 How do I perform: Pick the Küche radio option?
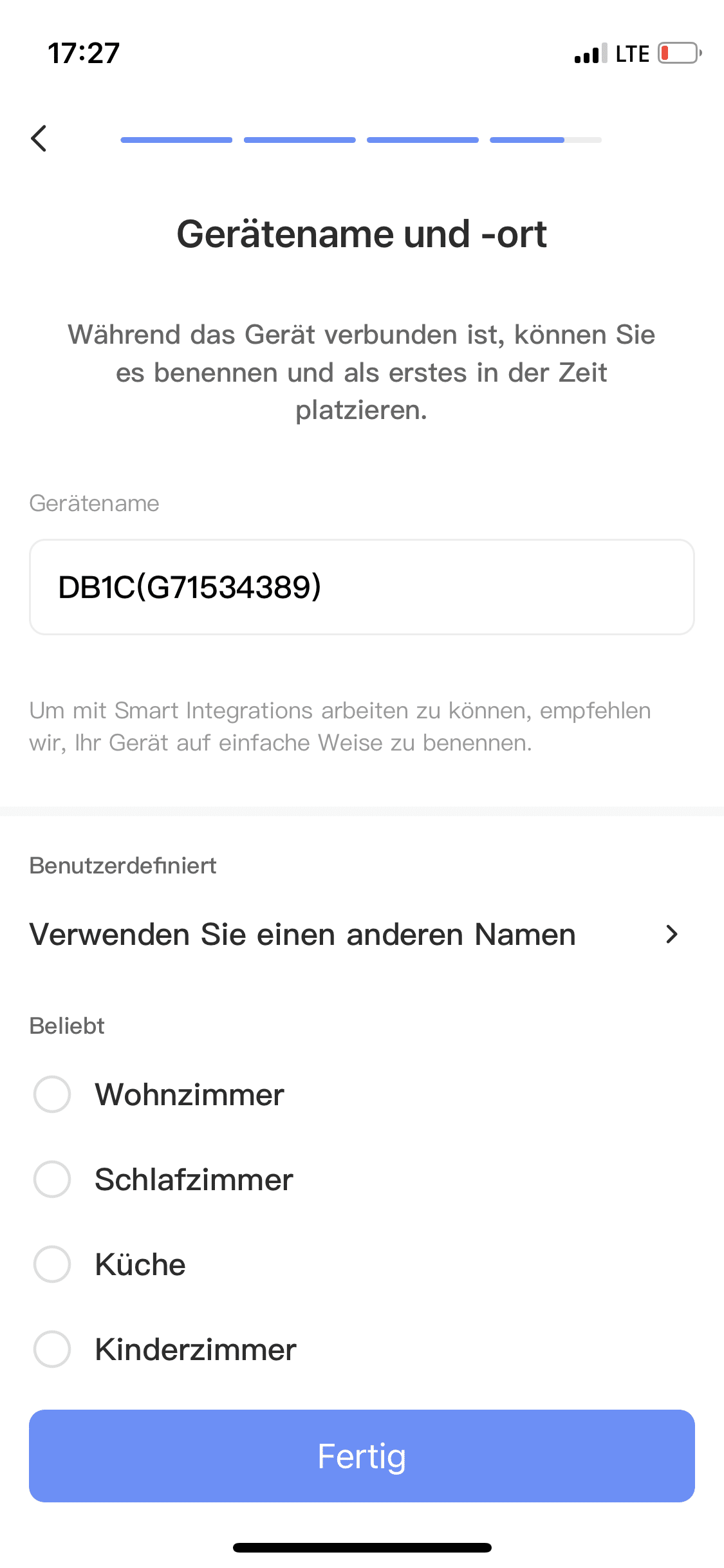pyautogui.click(x=52, y=1264)
